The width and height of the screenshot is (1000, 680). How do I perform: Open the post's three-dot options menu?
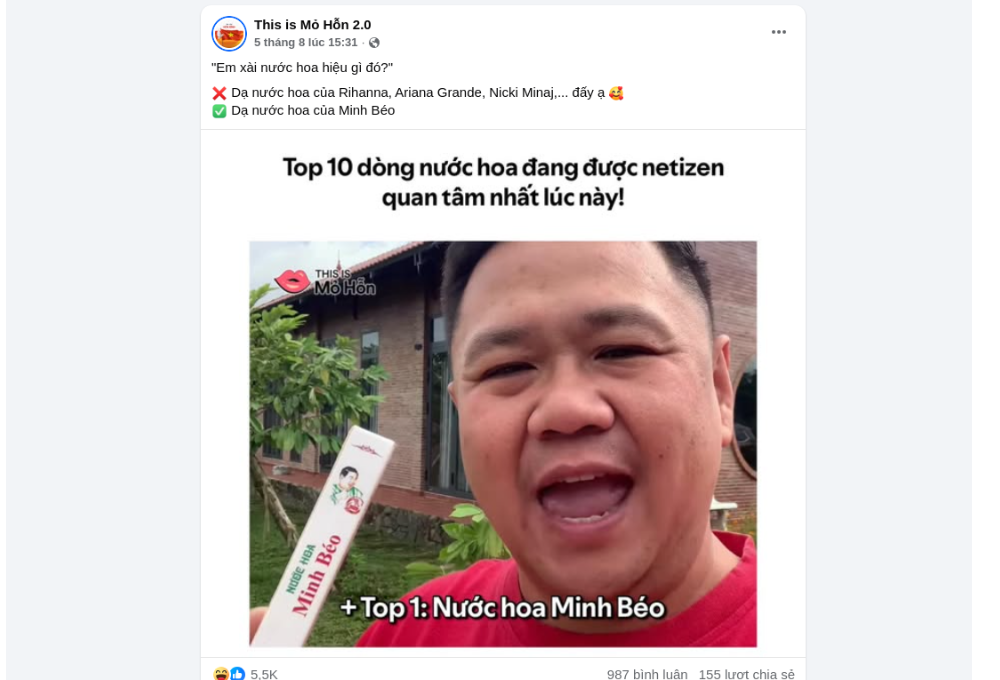point(778,32)
